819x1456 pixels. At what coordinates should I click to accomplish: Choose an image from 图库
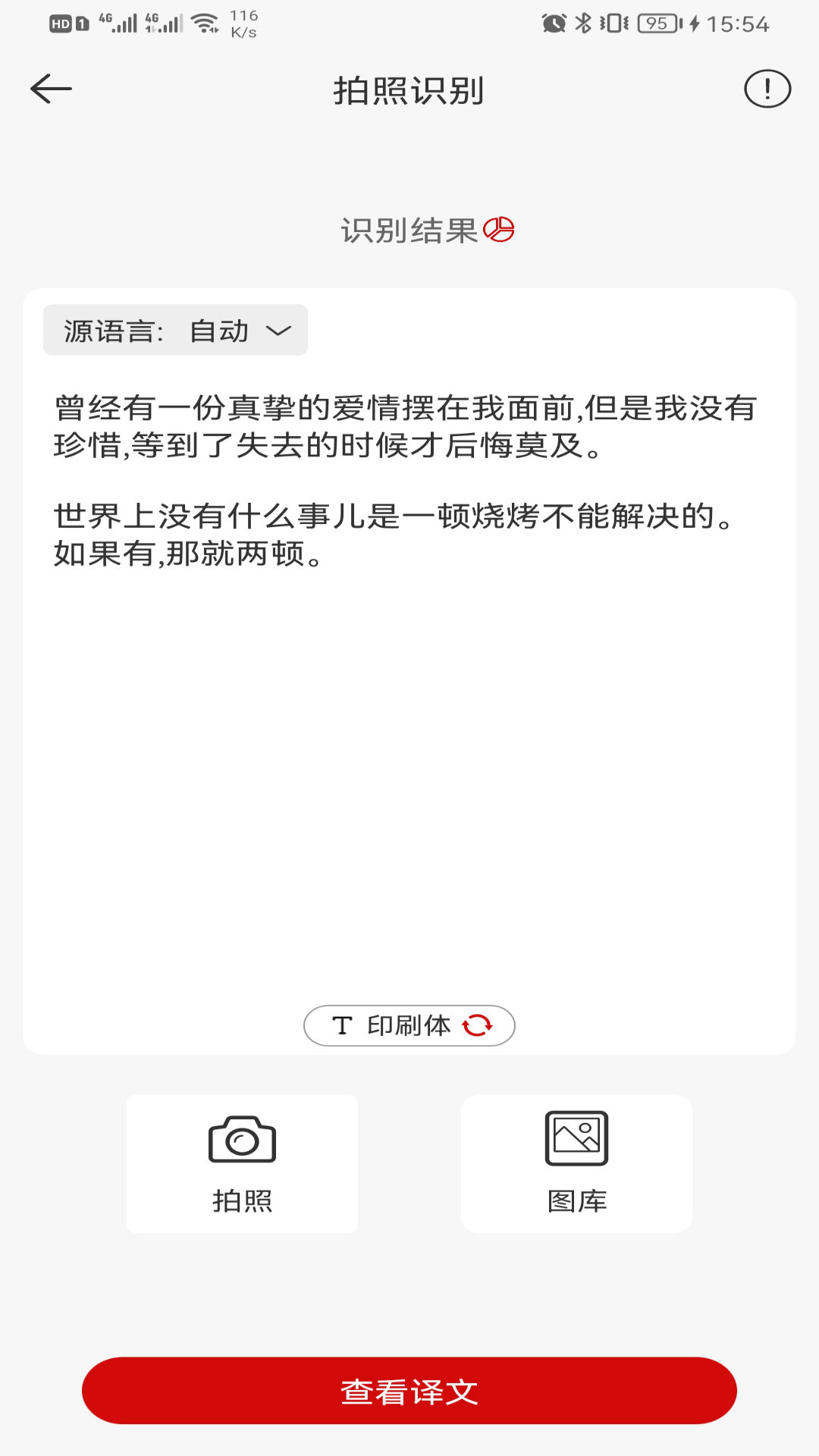(576, 1163)
